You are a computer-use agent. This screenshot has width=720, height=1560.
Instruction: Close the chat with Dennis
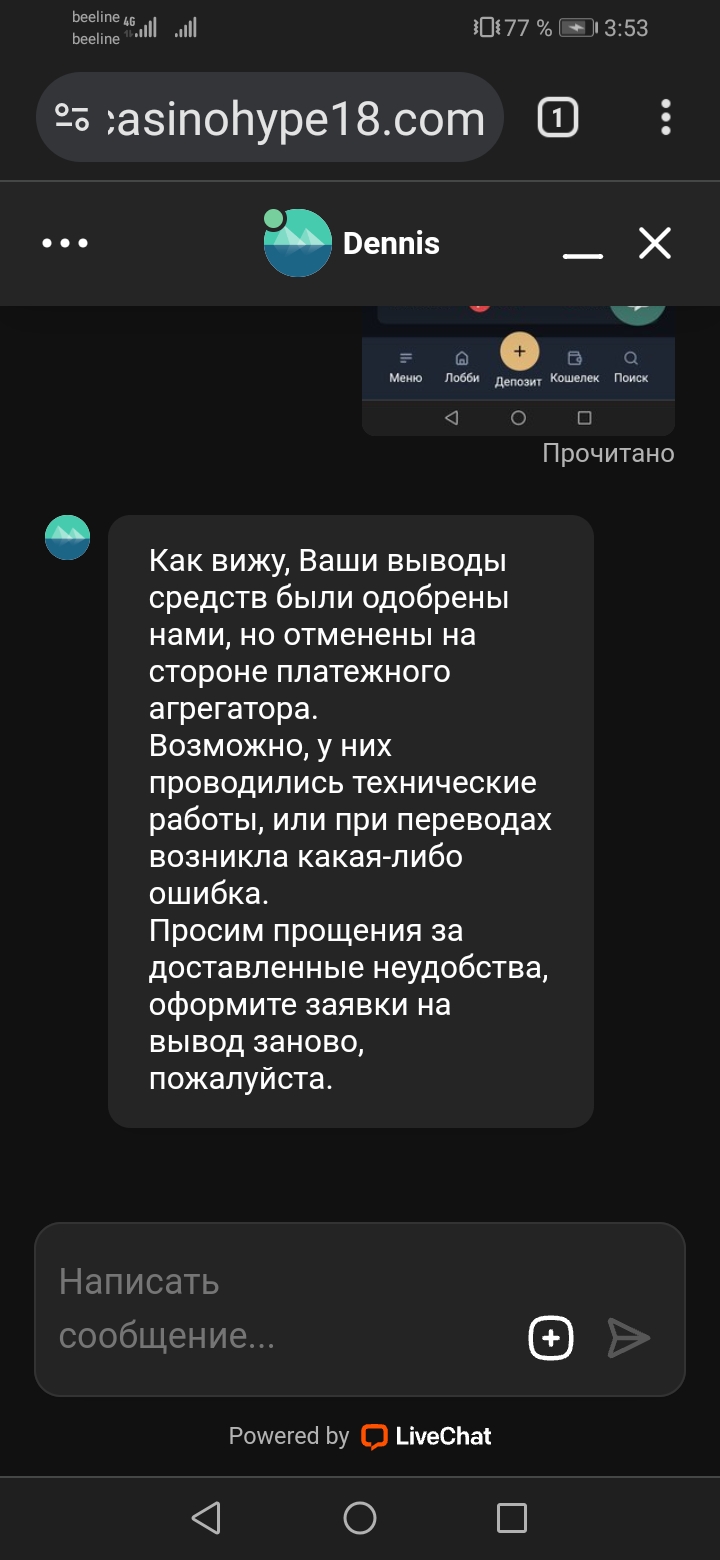click(655, 243)
